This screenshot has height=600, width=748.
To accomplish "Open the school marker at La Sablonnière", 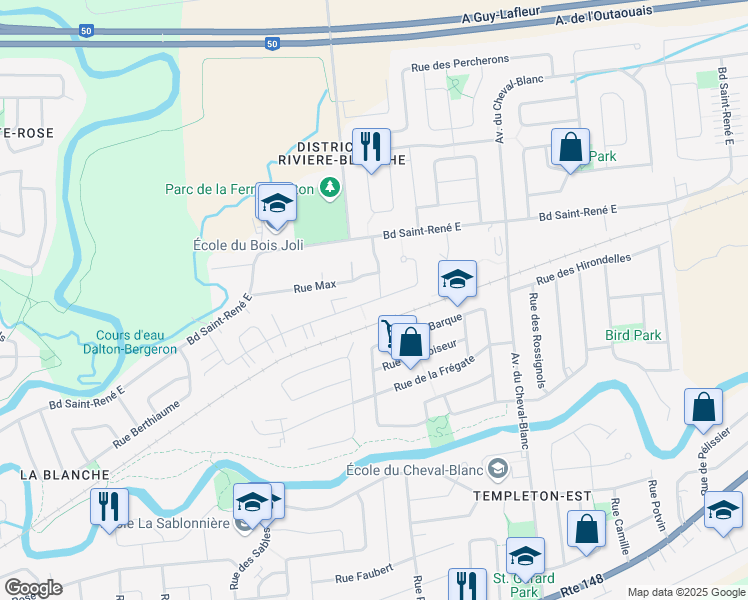I will click(x=253, y=502).
